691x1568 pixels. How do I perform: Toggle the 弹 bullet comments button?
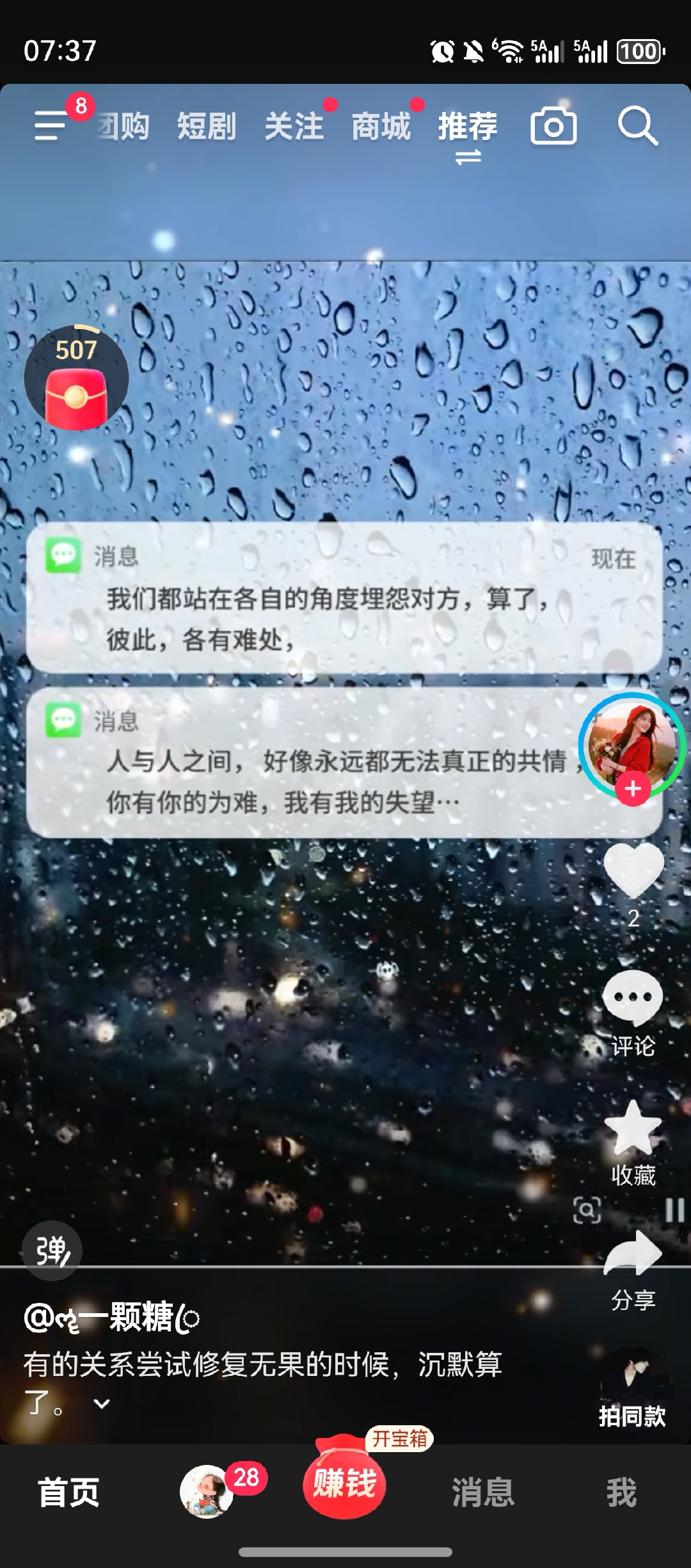coord(52,1251)
